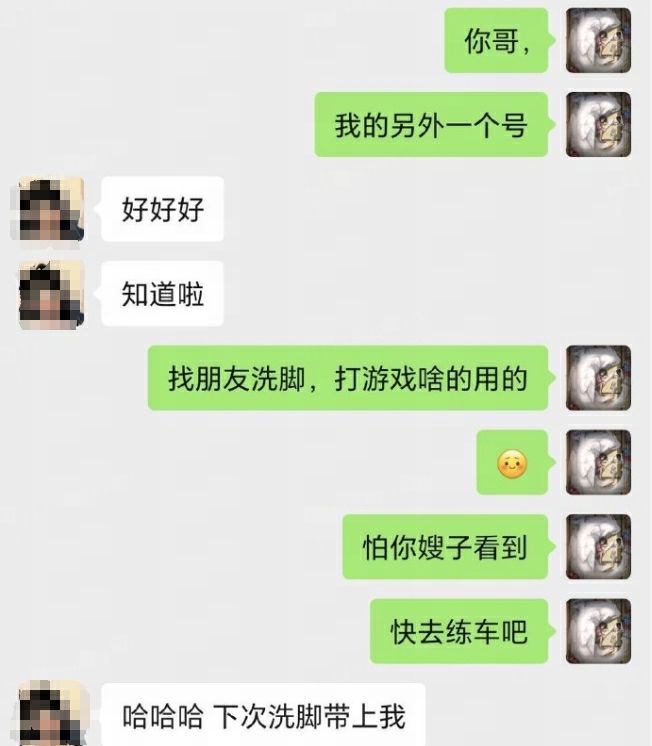Tap the avatar next to the emoji message
This screenshot has width=652, height=746.
[598, 462]
